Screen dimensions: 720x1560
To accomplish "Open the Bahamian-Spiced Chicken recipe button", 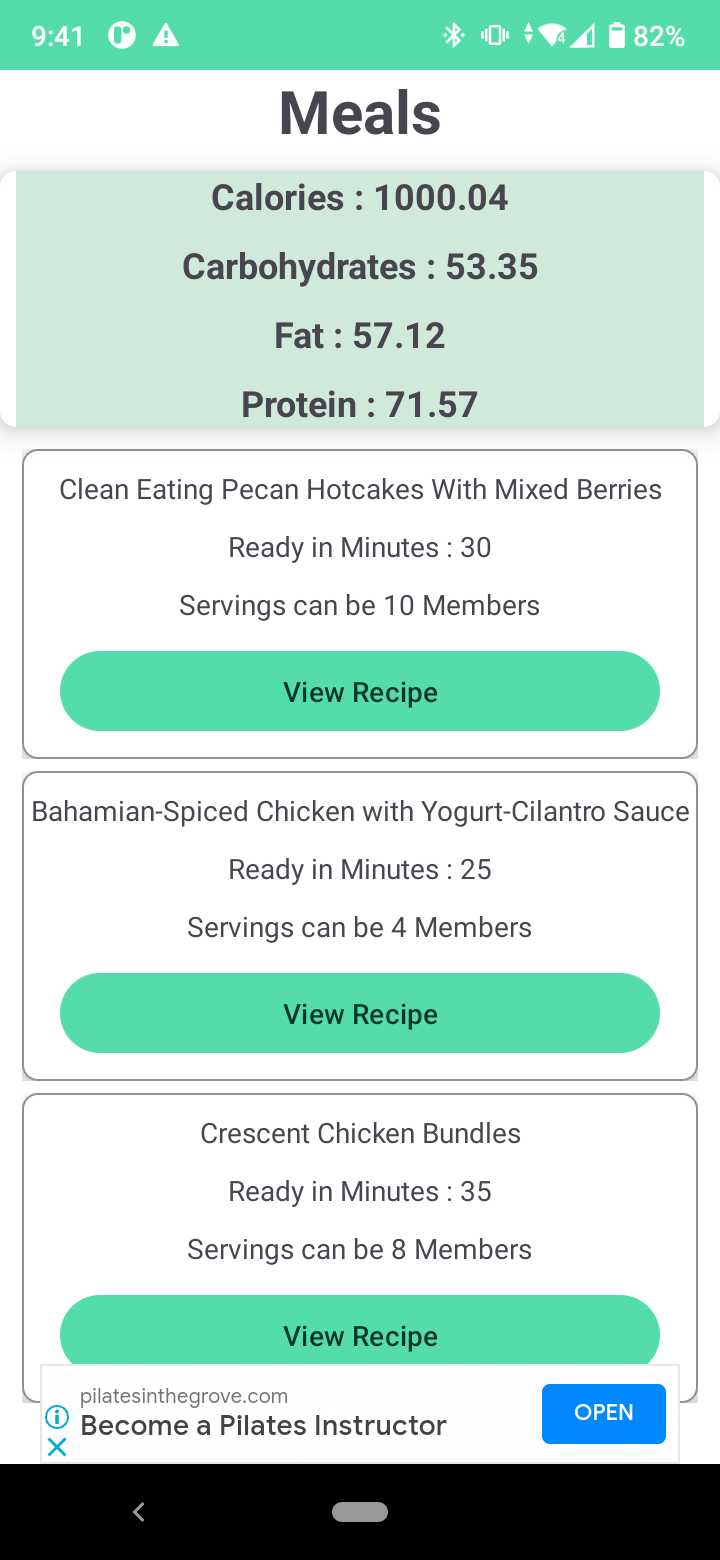I will pyautogui.click(x=360, y=1013).
